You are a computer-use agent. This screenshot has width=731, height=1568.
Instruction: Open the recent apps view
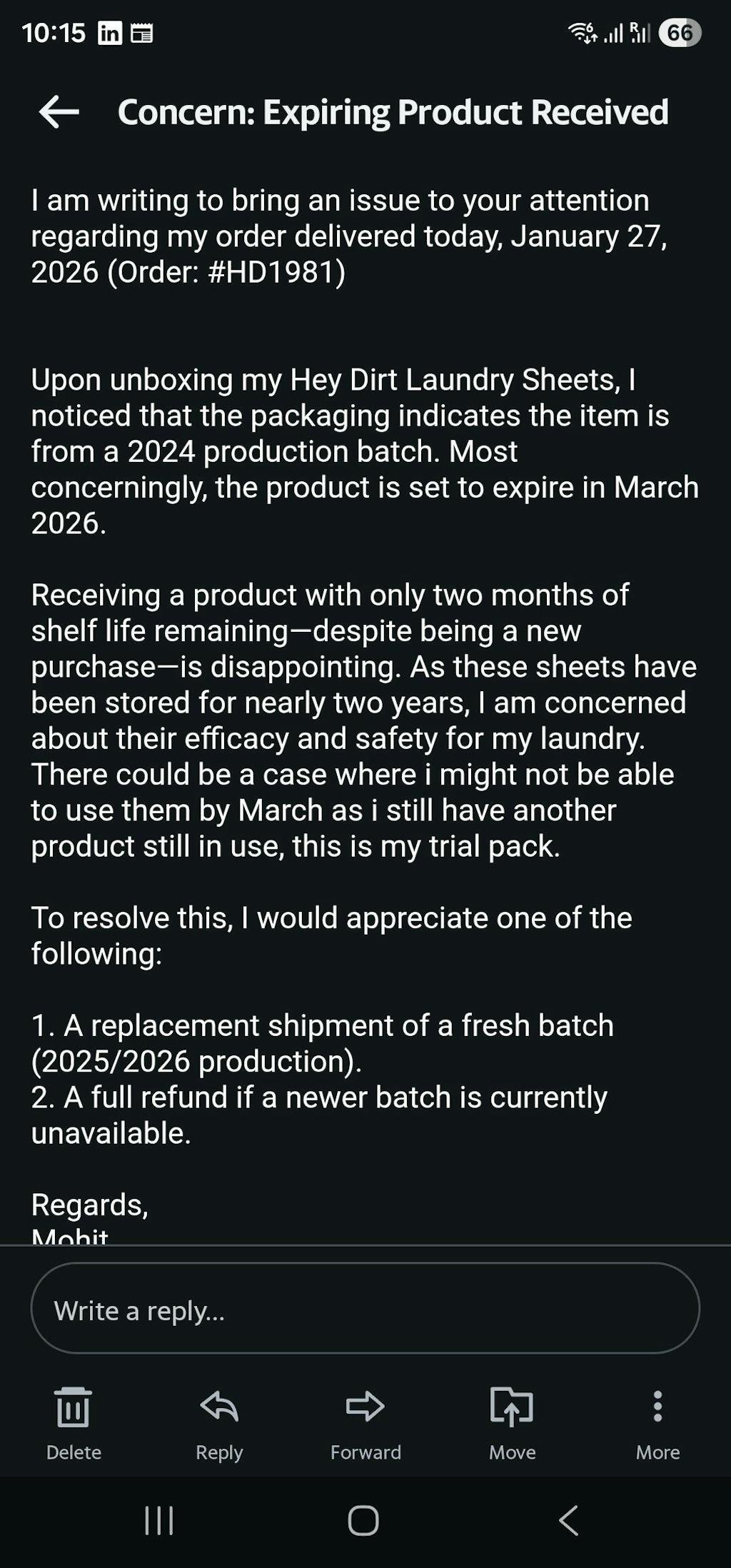point(158,1520)
